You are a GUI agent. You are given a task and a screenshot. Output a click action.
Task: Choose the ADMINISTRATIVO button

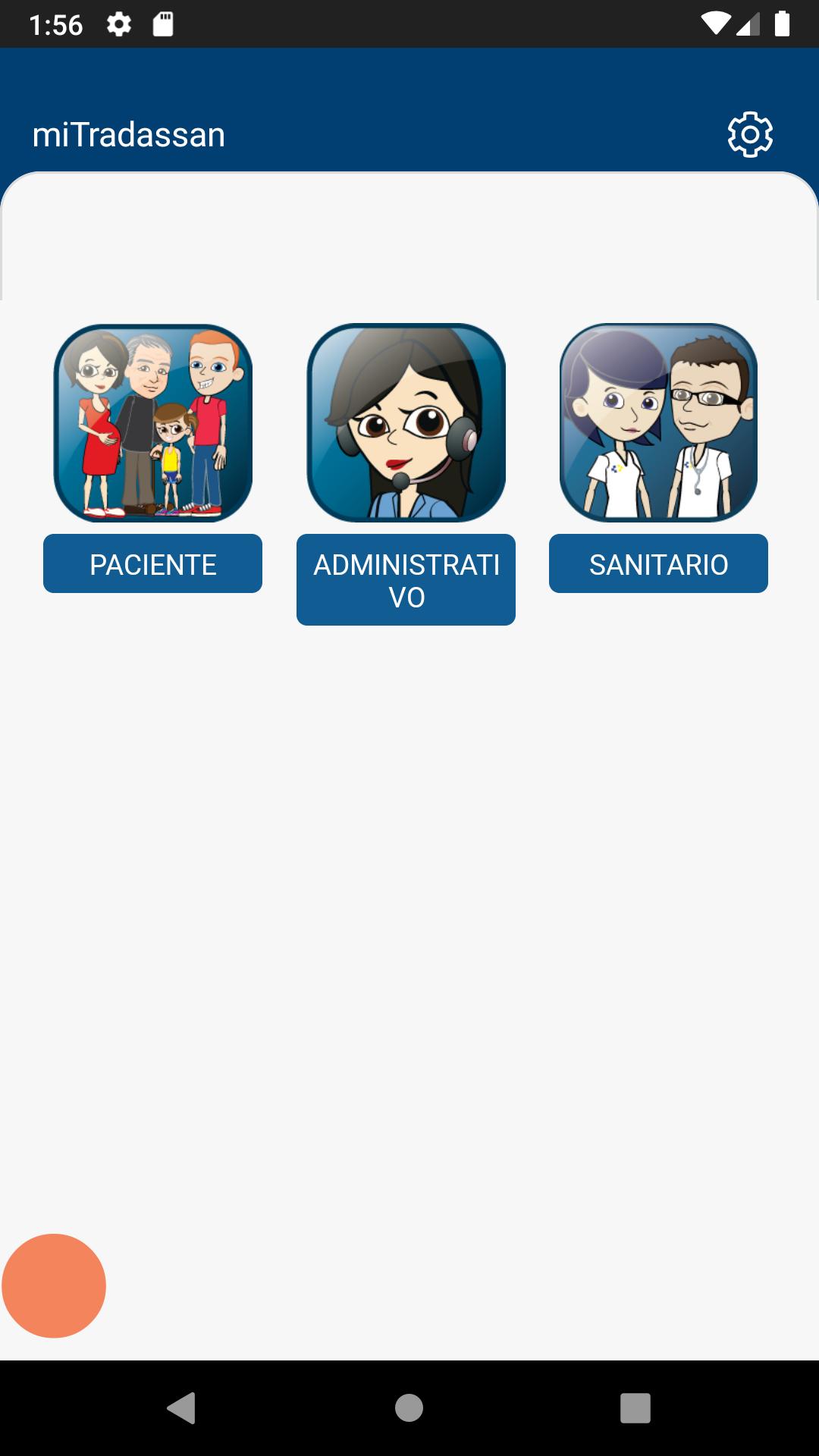pos(406,580)
